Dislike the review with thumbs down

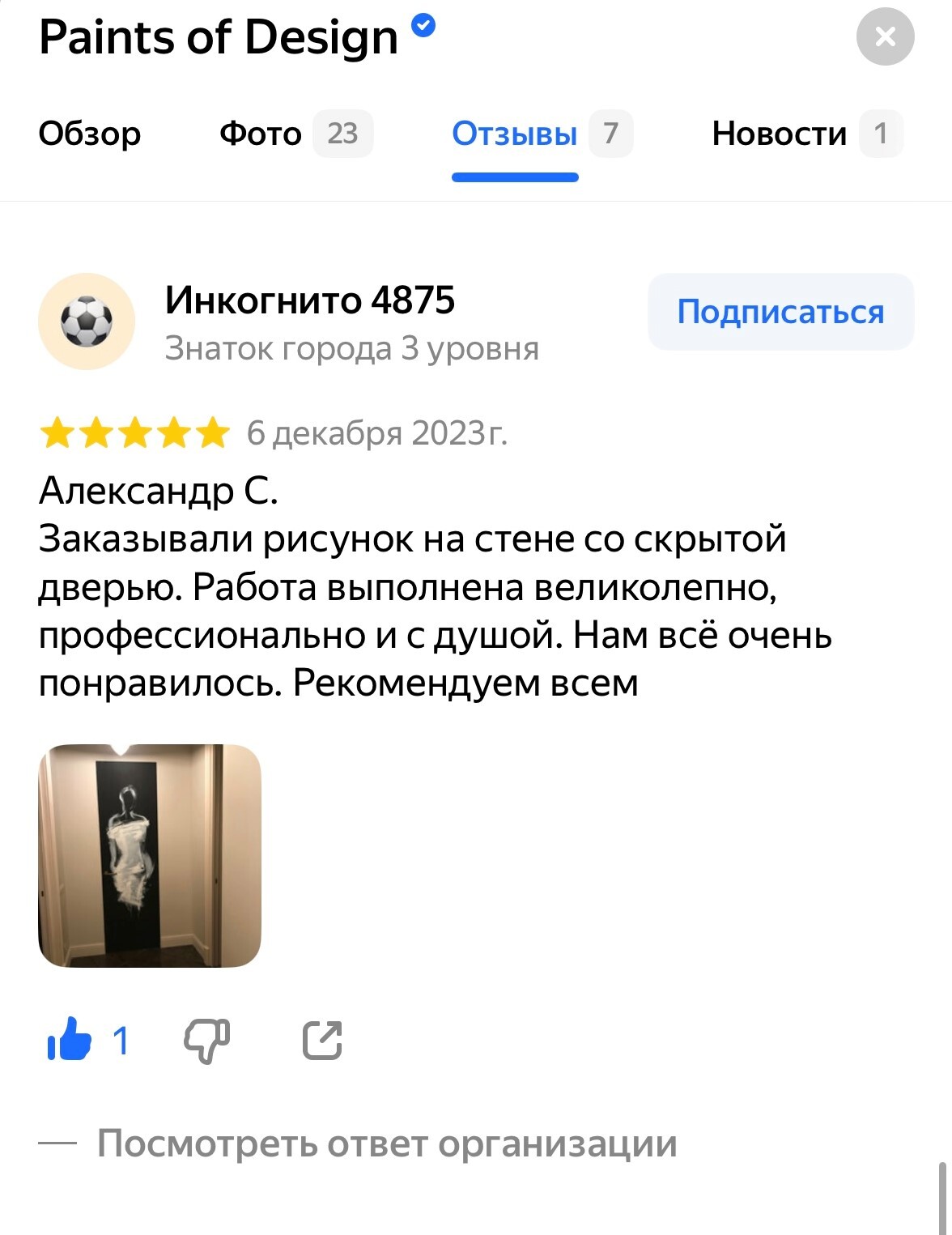207,1040
